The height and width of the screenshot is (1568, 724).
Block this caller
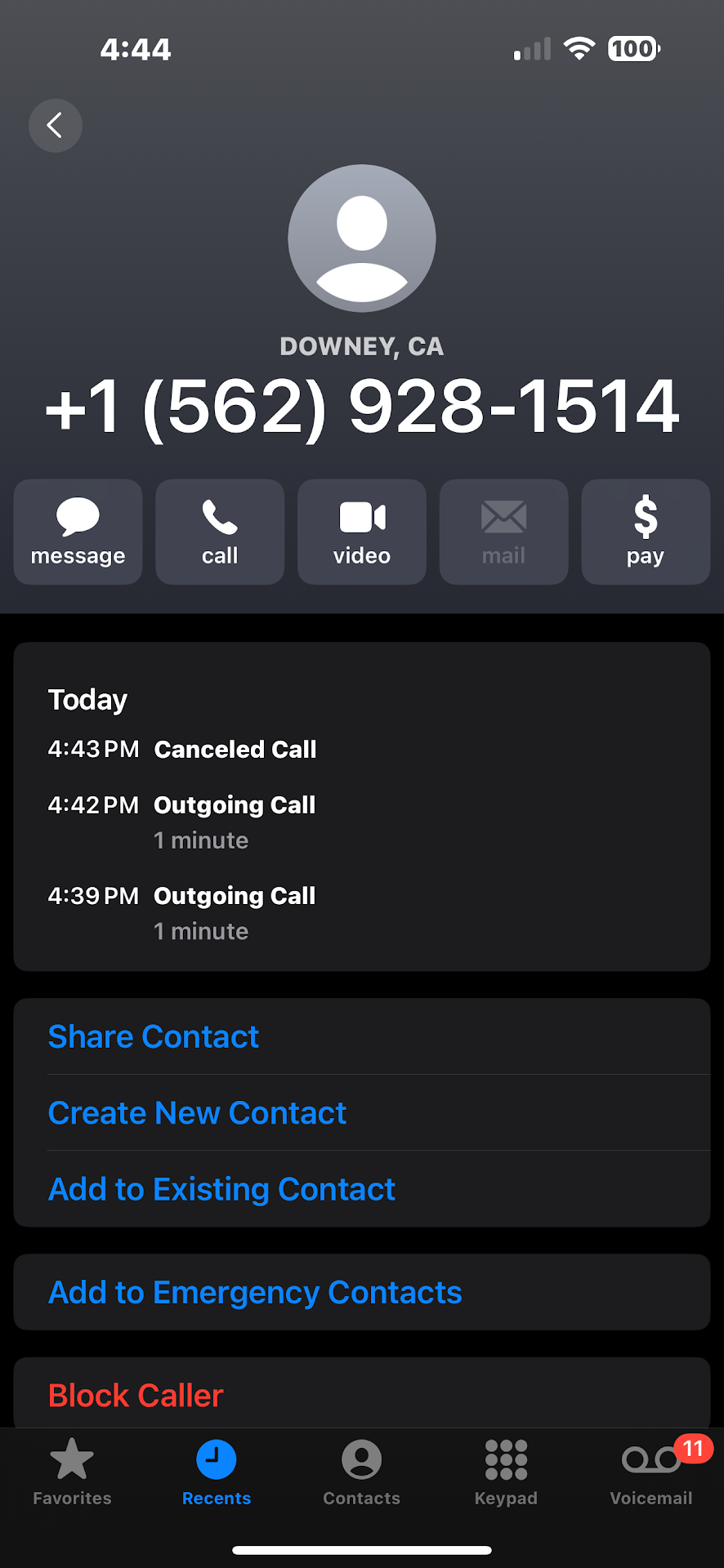[x=136, y=1395]
